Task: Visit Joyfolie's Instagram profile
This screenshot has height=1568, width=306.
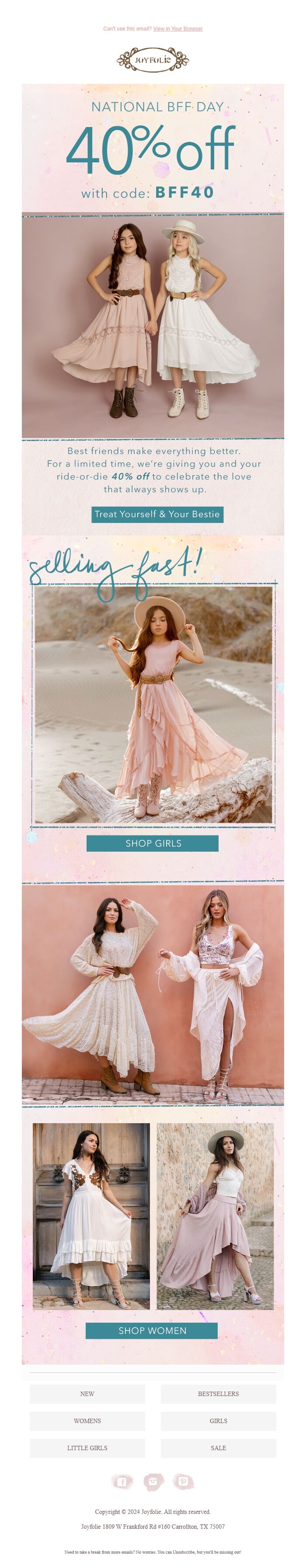Action: click(153, 1482)
